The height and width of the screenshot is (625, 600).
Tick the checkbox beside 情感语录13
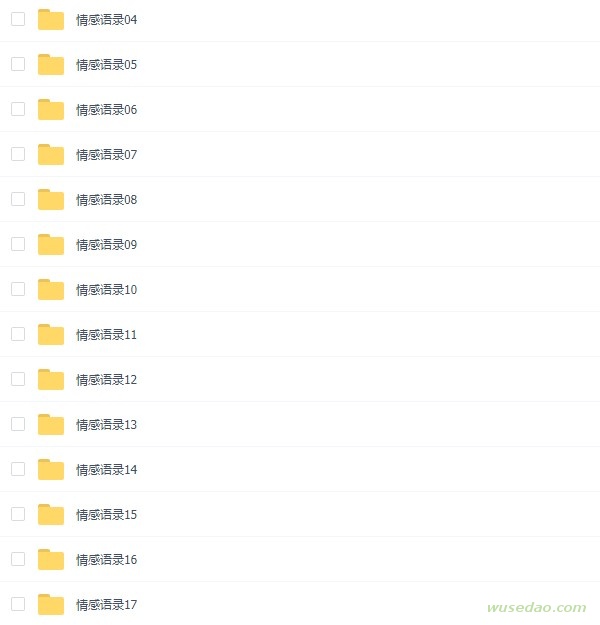pyautogui.click(x=18, y=424)
